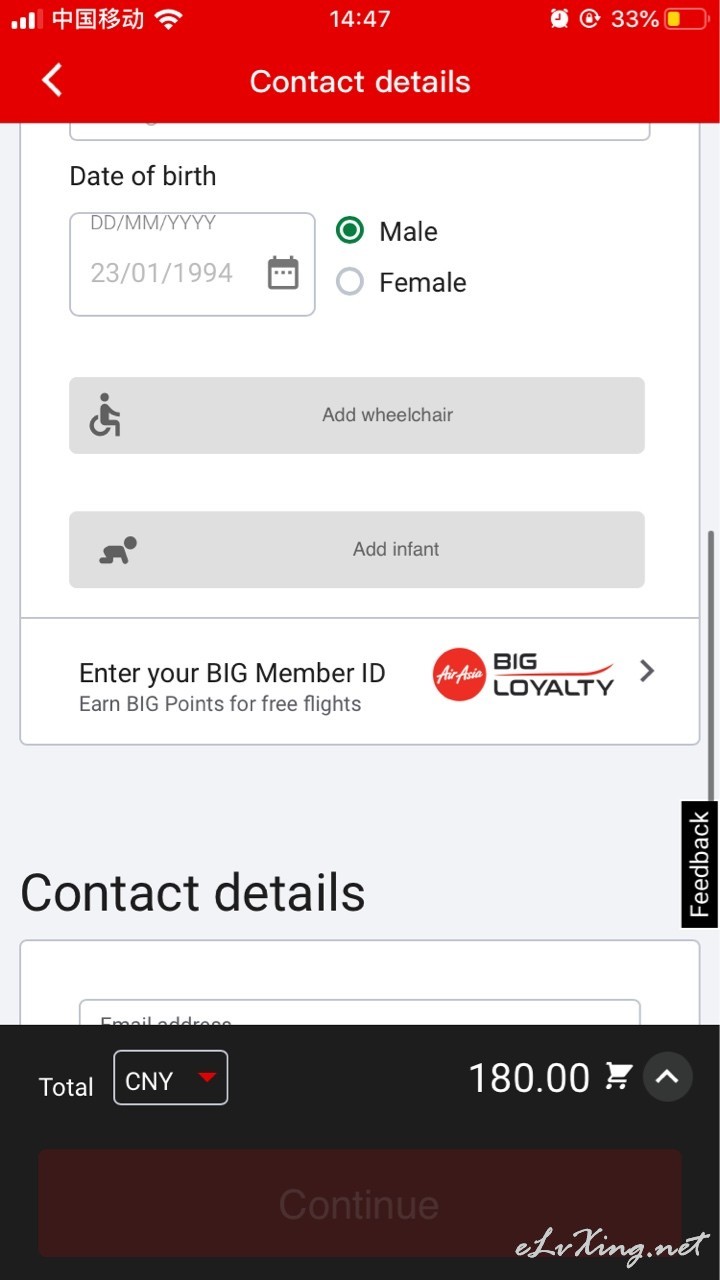
Task: Tap the Continue button
Action: pos(360,1203)
